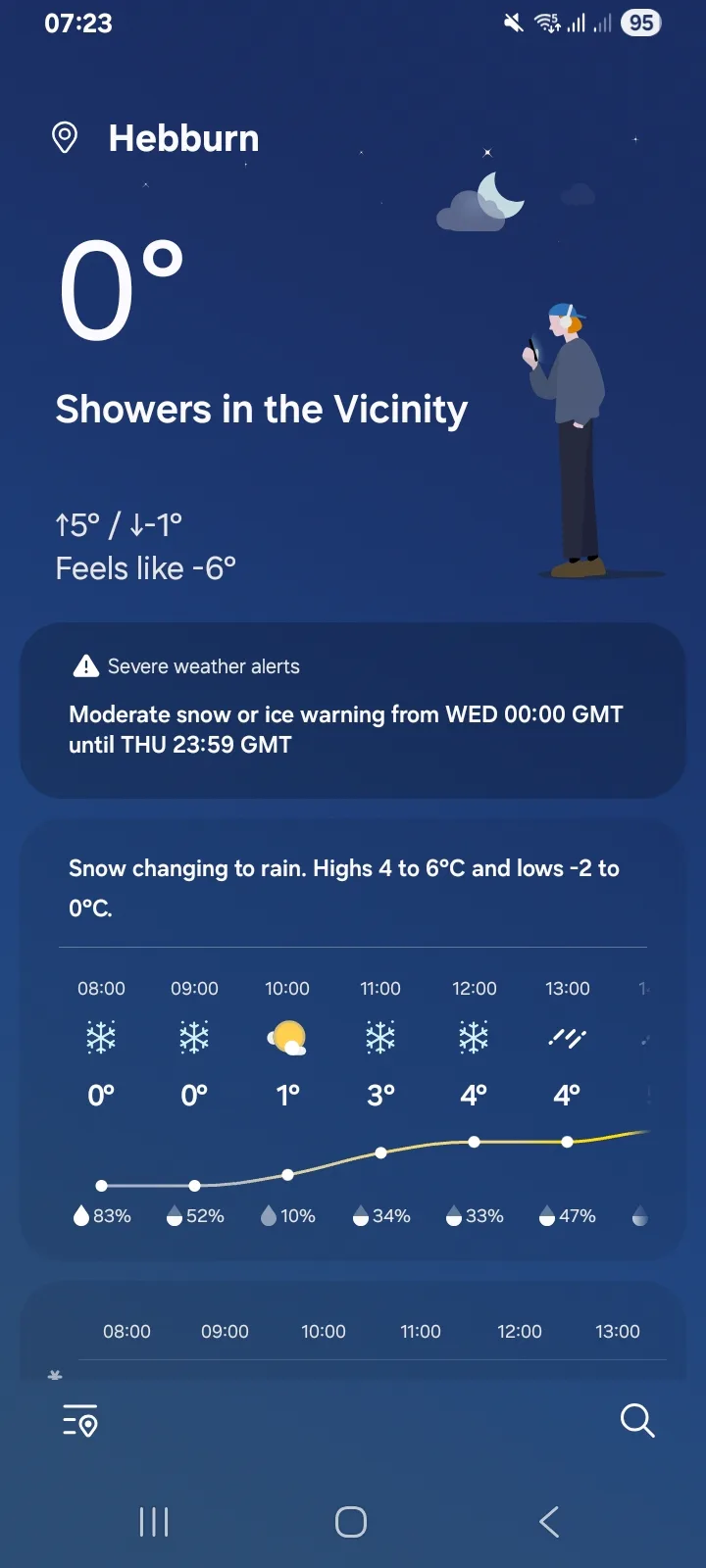Go back using the system back button
Viewport: 706px width, 1568px height.
click(549, 1522)
